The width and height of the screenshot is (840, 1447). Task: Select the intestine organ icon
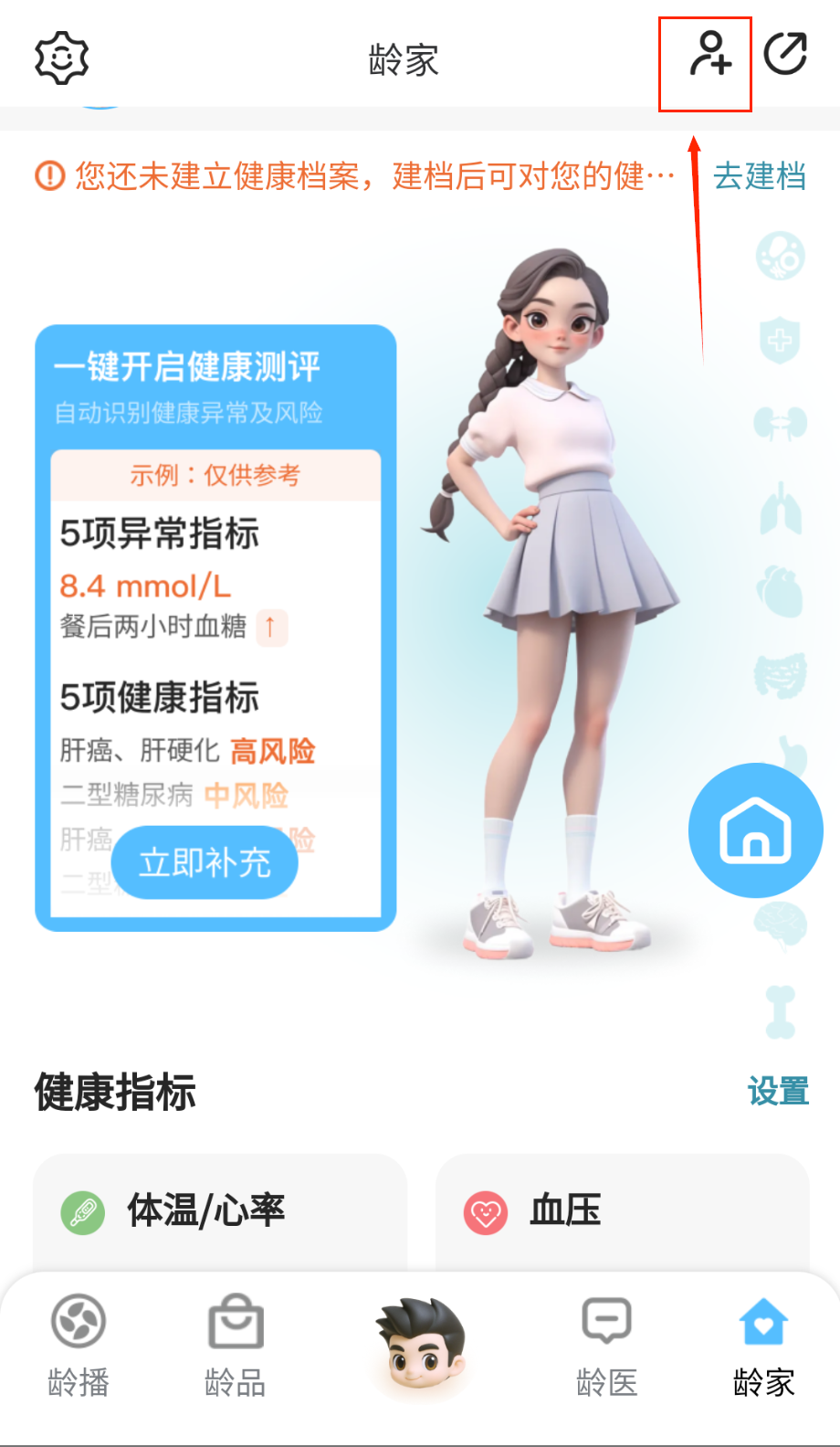coord(781,674)
